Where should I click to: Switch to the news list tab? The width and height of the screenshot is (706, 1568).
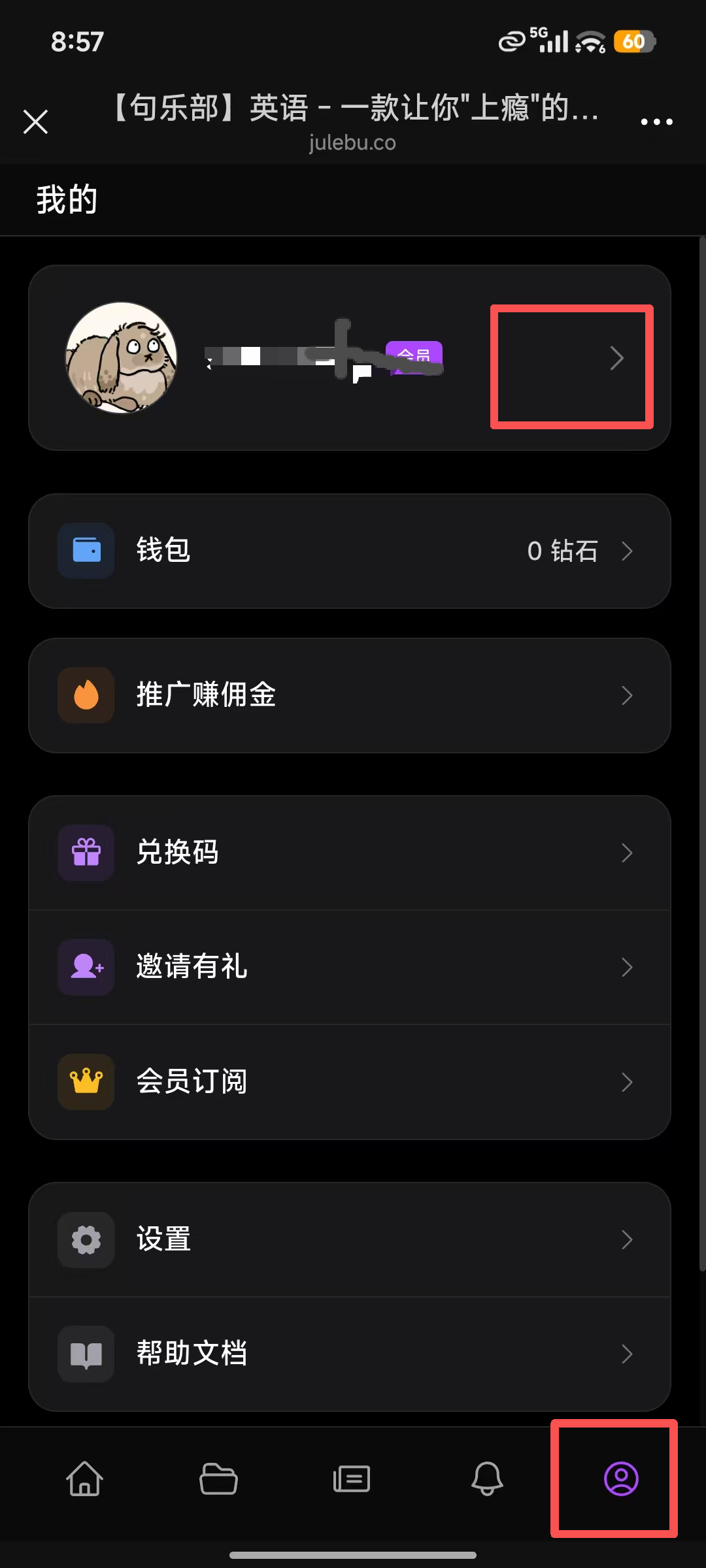[x=352, y=1479]
